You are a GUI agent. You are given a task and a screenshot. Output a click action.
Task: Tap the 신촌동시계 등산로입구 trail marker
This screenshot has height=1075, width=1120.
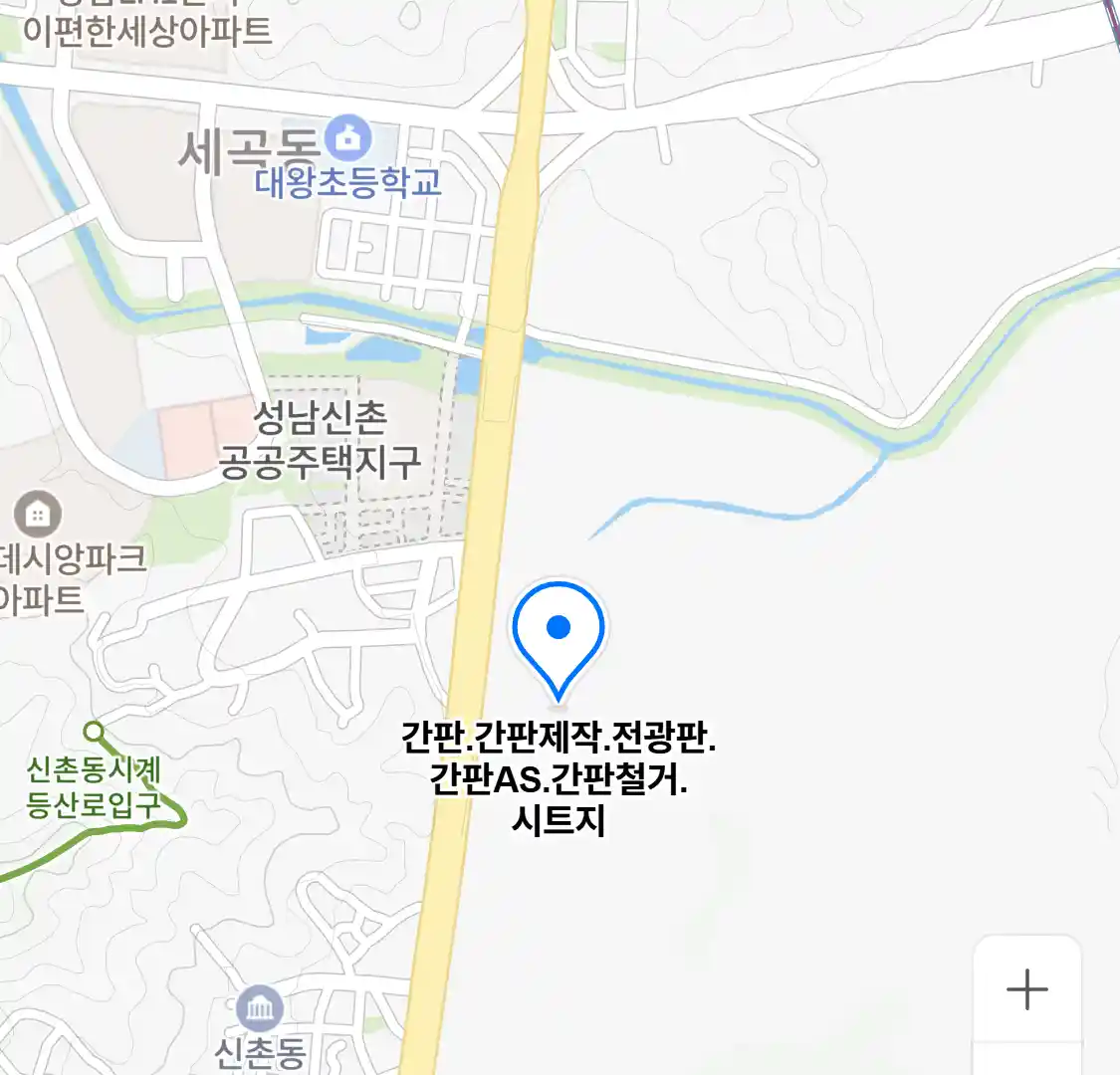click(x=94, y=733)
